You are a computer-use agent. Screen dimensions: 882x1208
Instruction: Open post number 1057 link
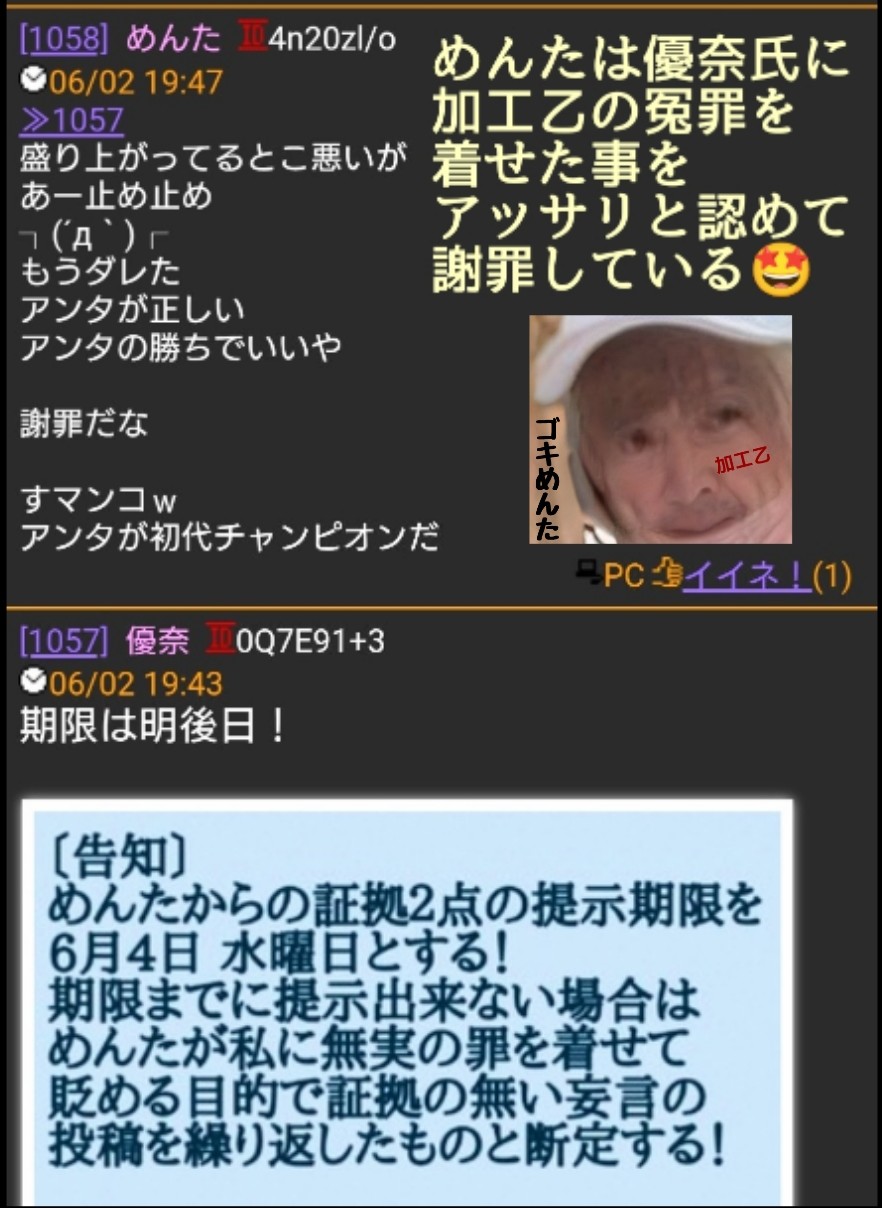pyautogui.click(x=62, y=641)
